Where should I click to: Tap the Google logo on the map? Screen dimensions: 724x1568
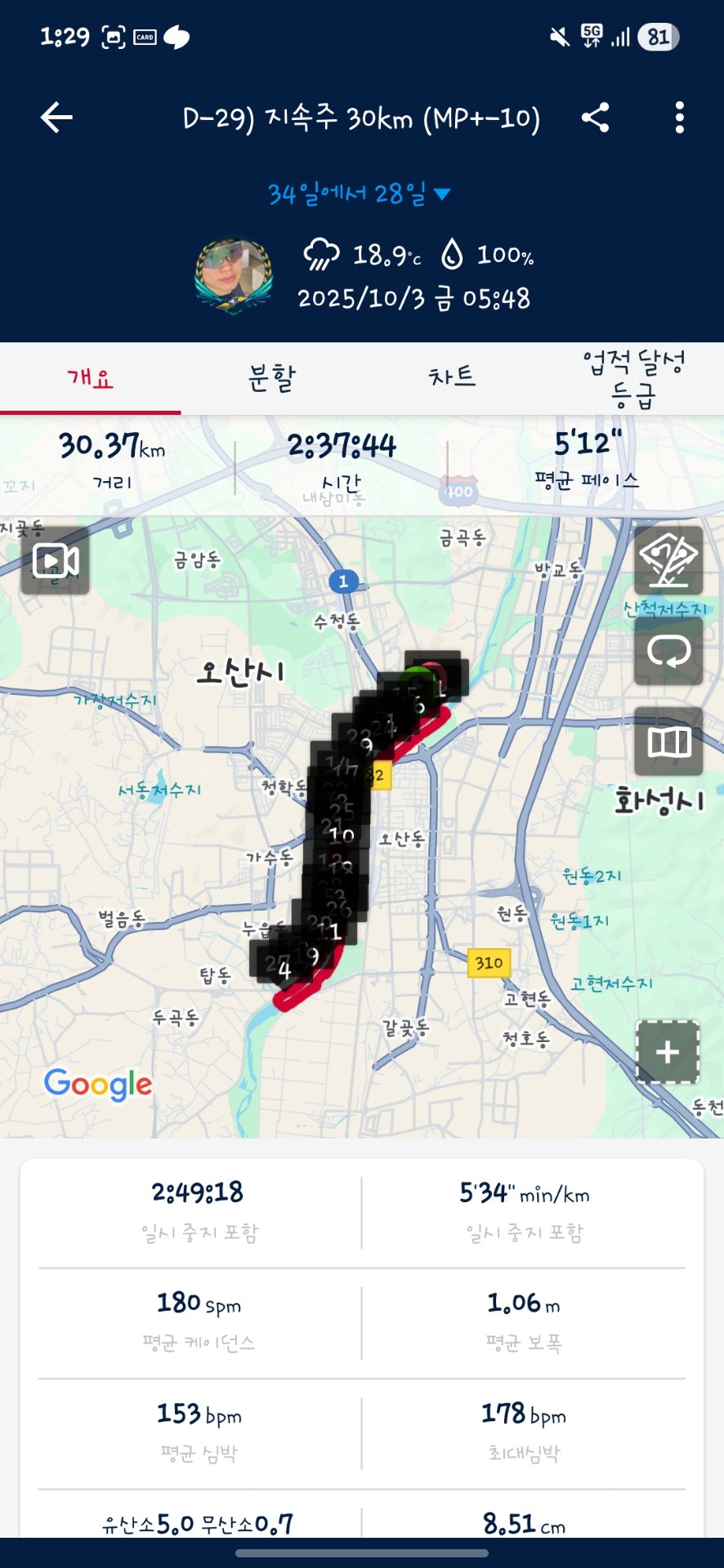(97, 1085)
